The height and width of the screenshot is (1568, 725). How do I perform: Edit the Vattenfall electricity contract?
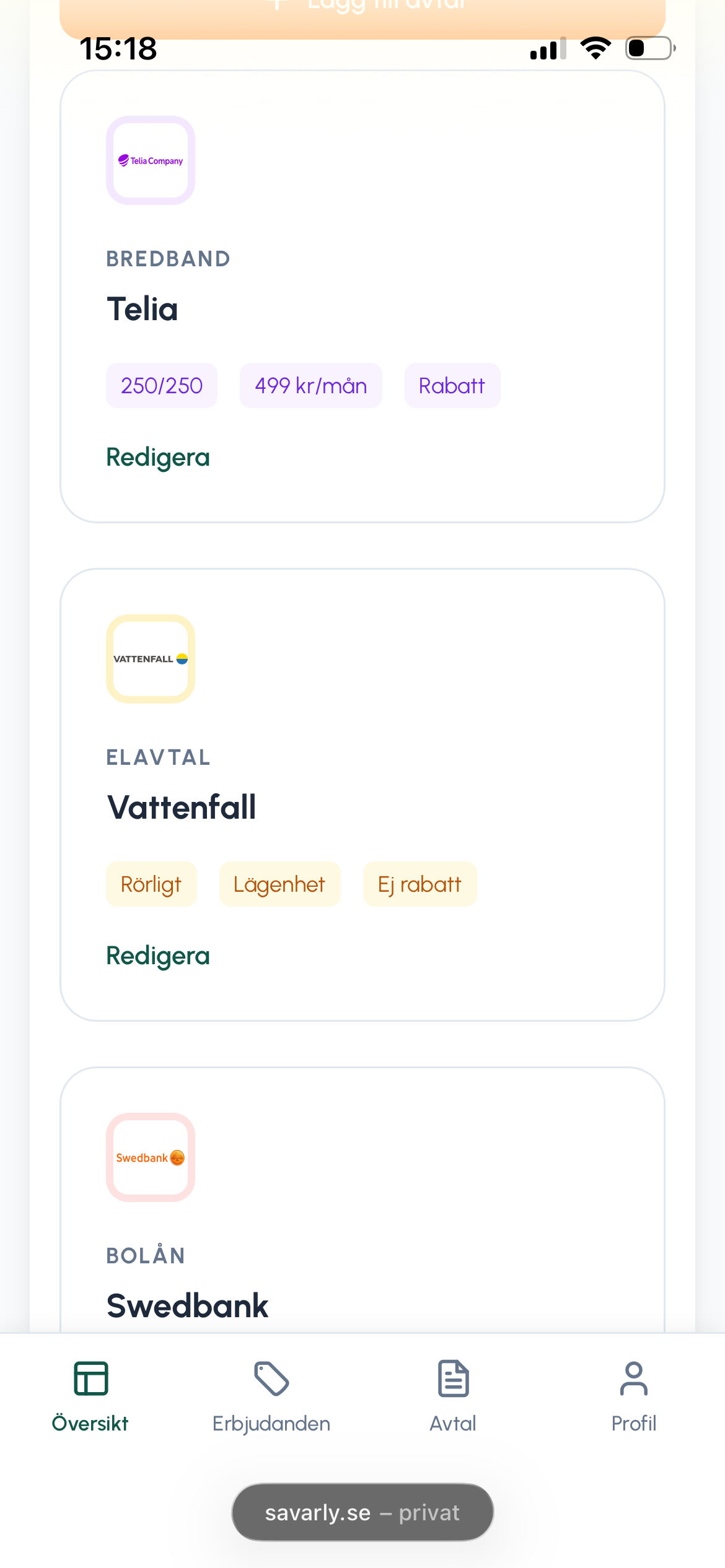[158, 956]
